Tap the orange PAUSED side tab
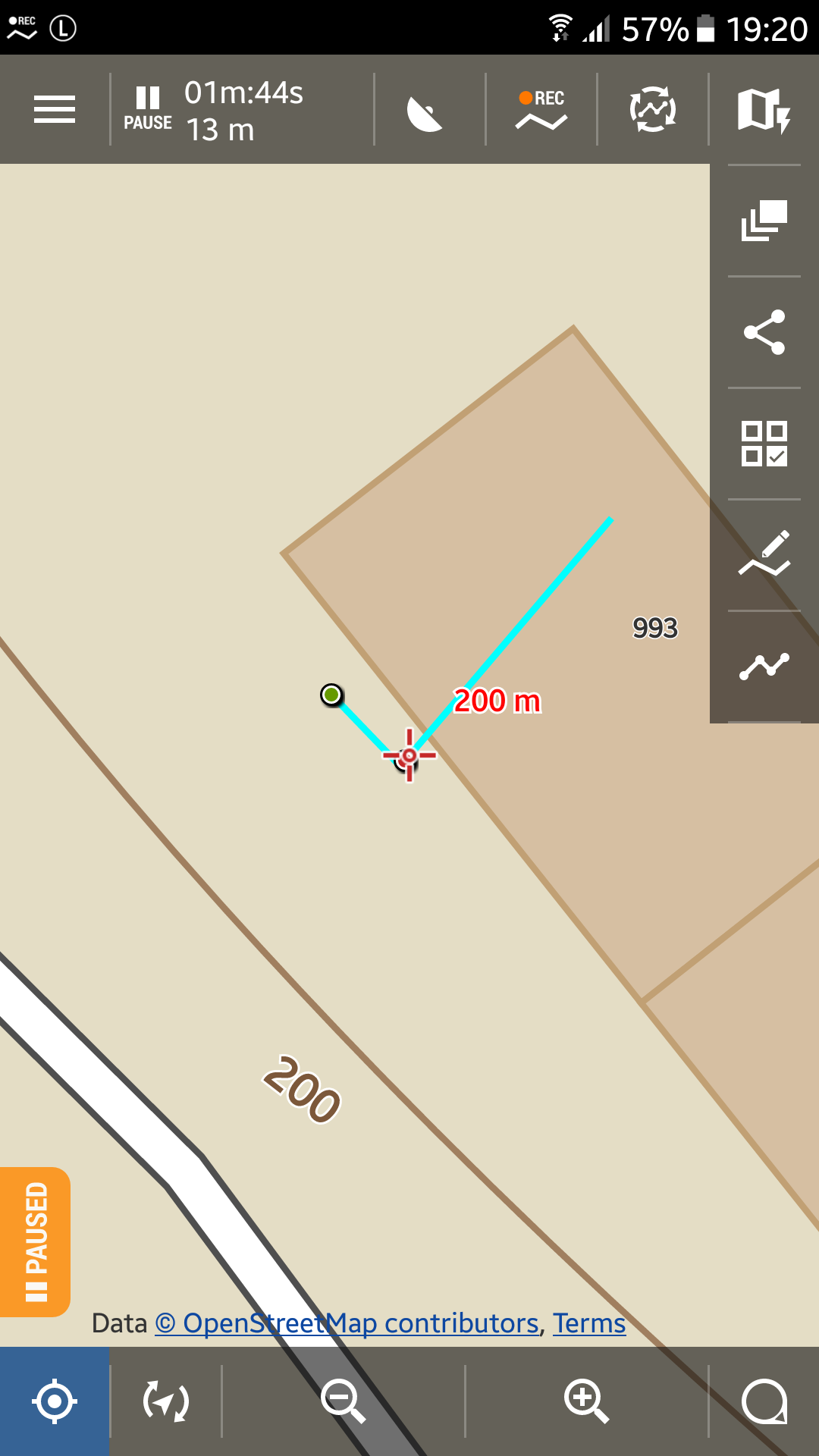This screenshot has width=819, height=1456. [35, 1242]
